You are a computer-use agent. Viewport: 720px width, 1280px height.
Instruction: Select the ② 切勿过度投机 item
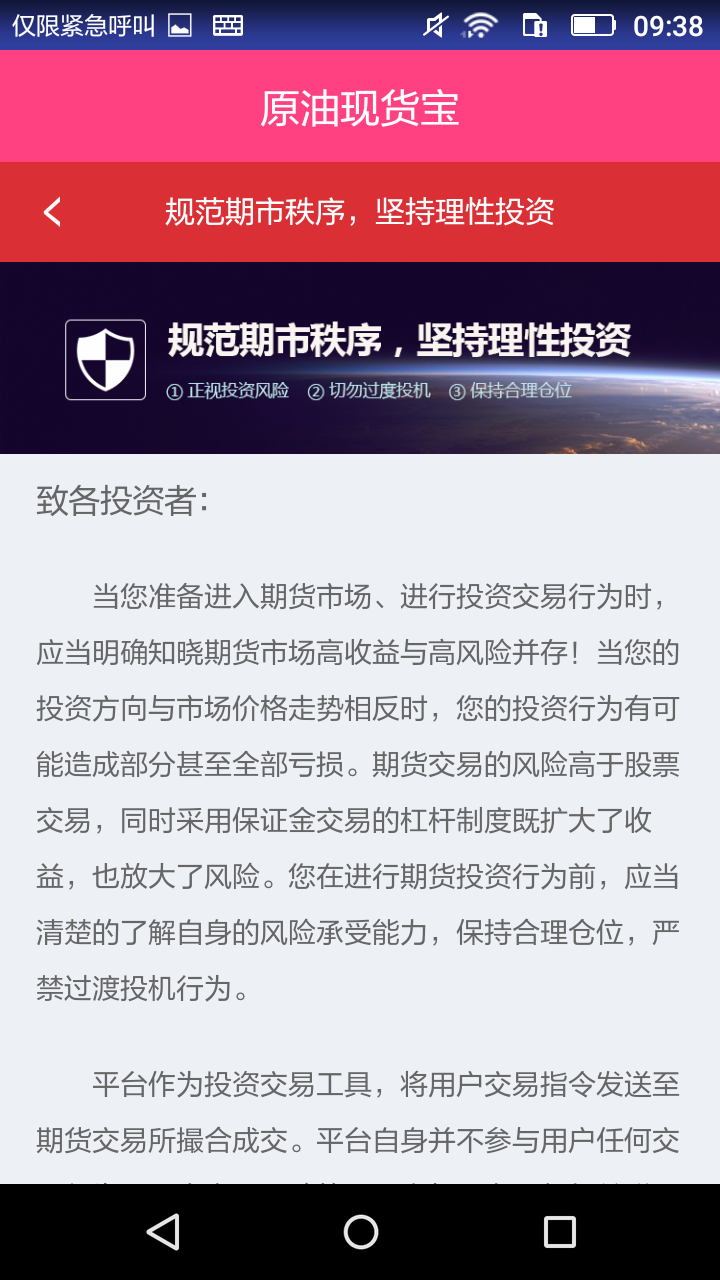coord(374,392)
